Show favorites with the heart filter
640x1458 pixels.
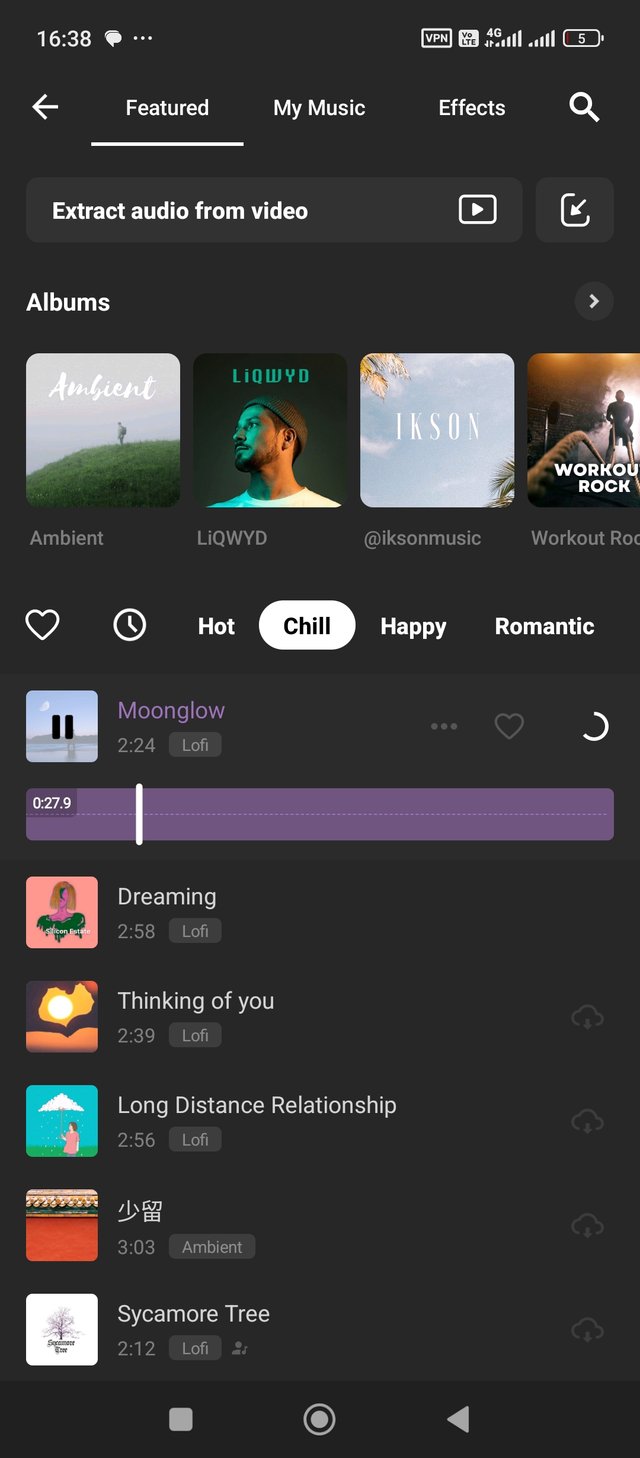pos(42,626)
